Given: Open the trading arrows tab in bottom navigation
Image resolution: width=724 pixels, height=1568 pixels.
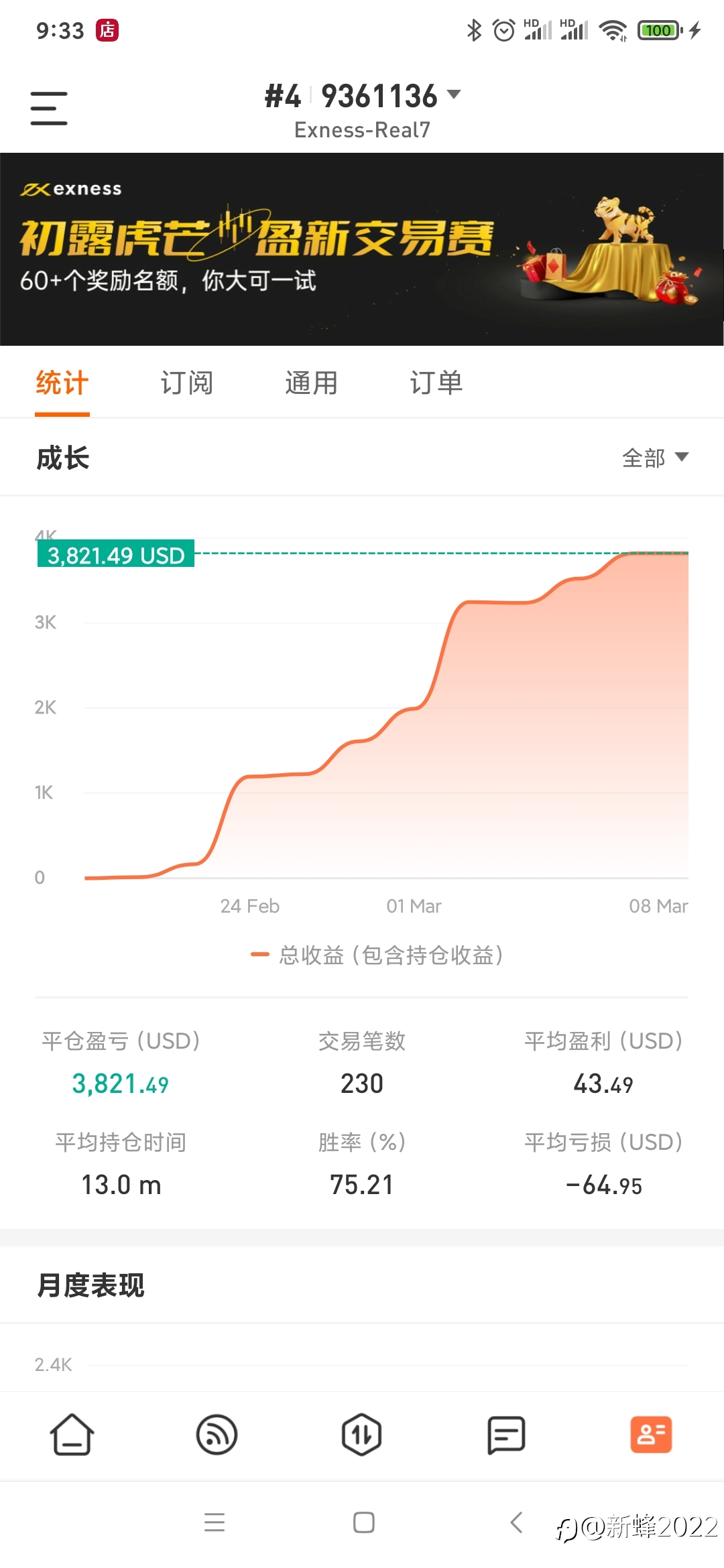Looking at the screenshot, I should 362,1435.
